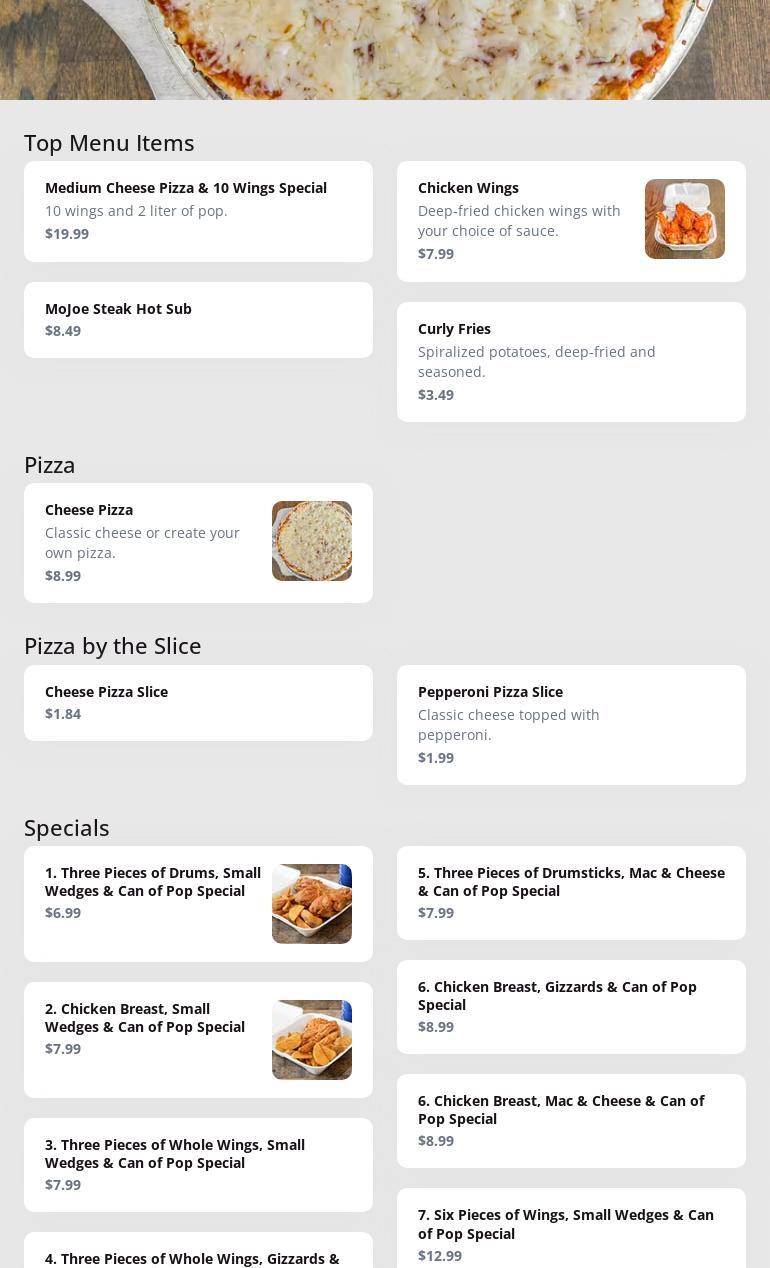Open MoJoe Steak Hot Sub

(198, 320)
